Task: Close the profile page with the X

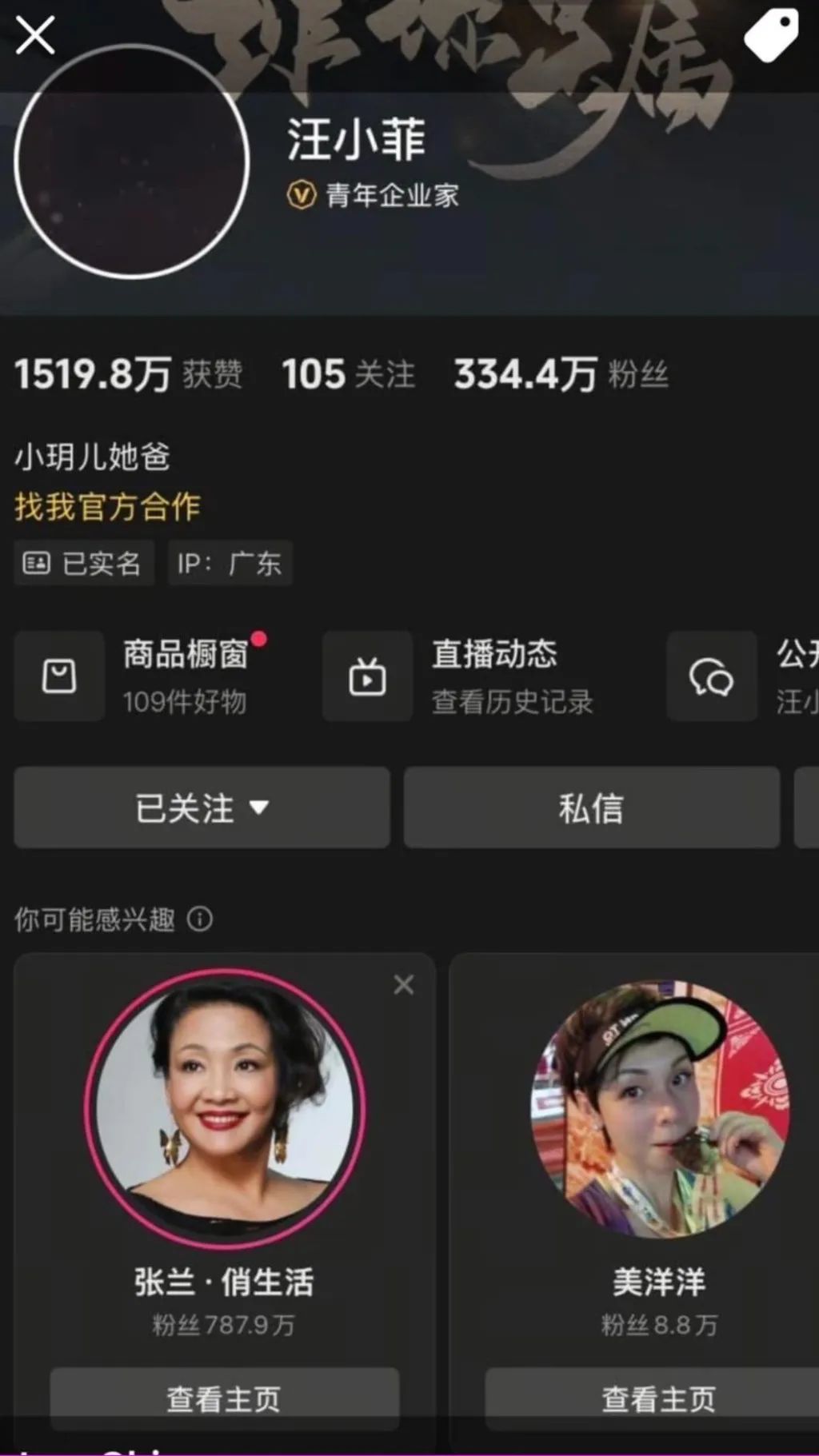Action: [35, 35]
